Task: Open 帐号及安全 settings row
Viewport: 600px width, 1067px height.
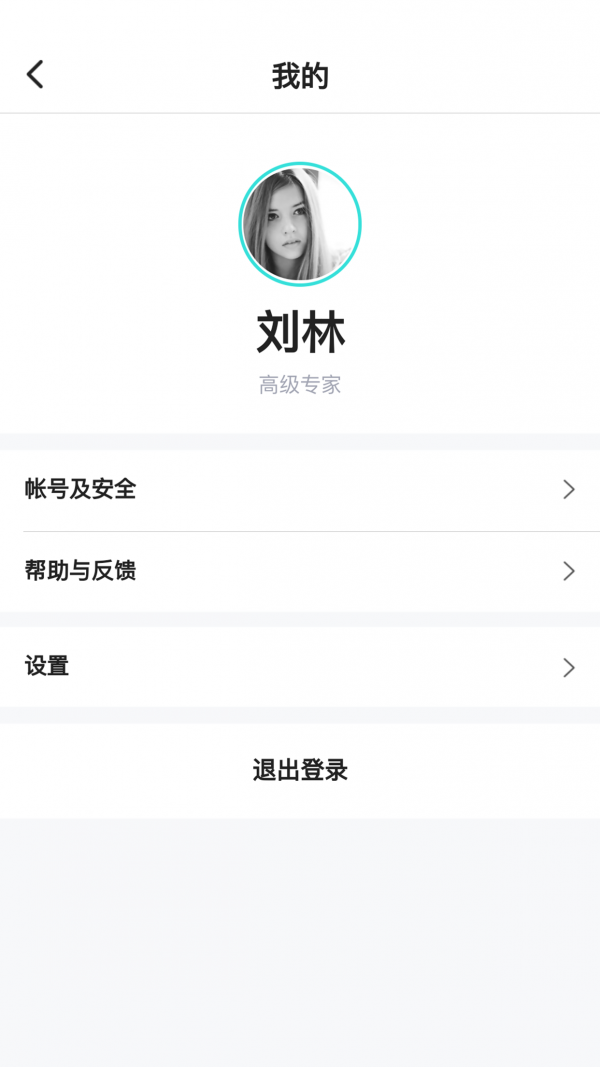Action: pos(300,489)
